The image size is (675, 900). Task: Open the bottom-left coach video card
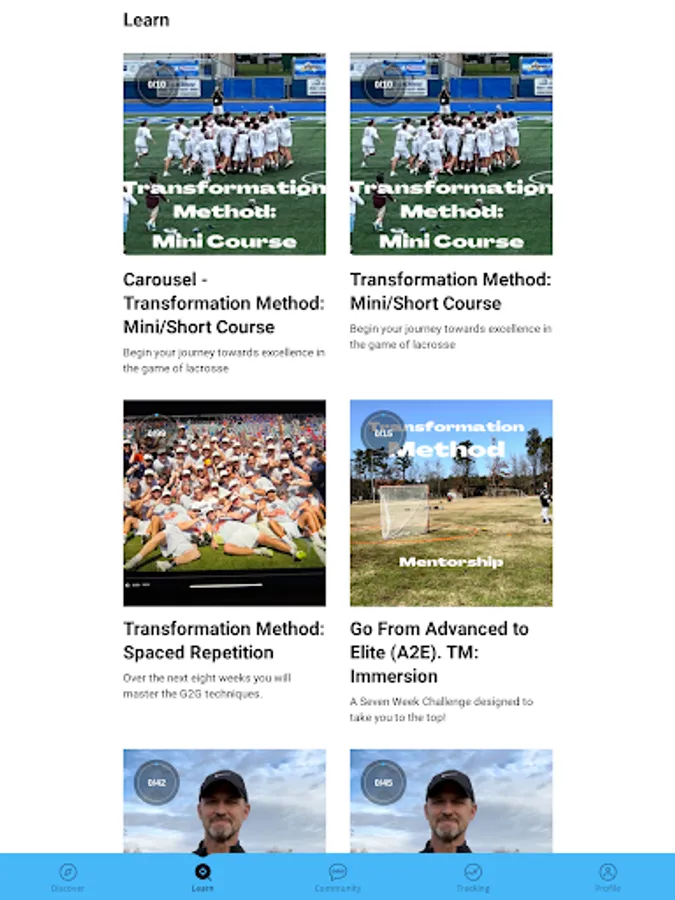pyautogui.click(x=224, y=801)
